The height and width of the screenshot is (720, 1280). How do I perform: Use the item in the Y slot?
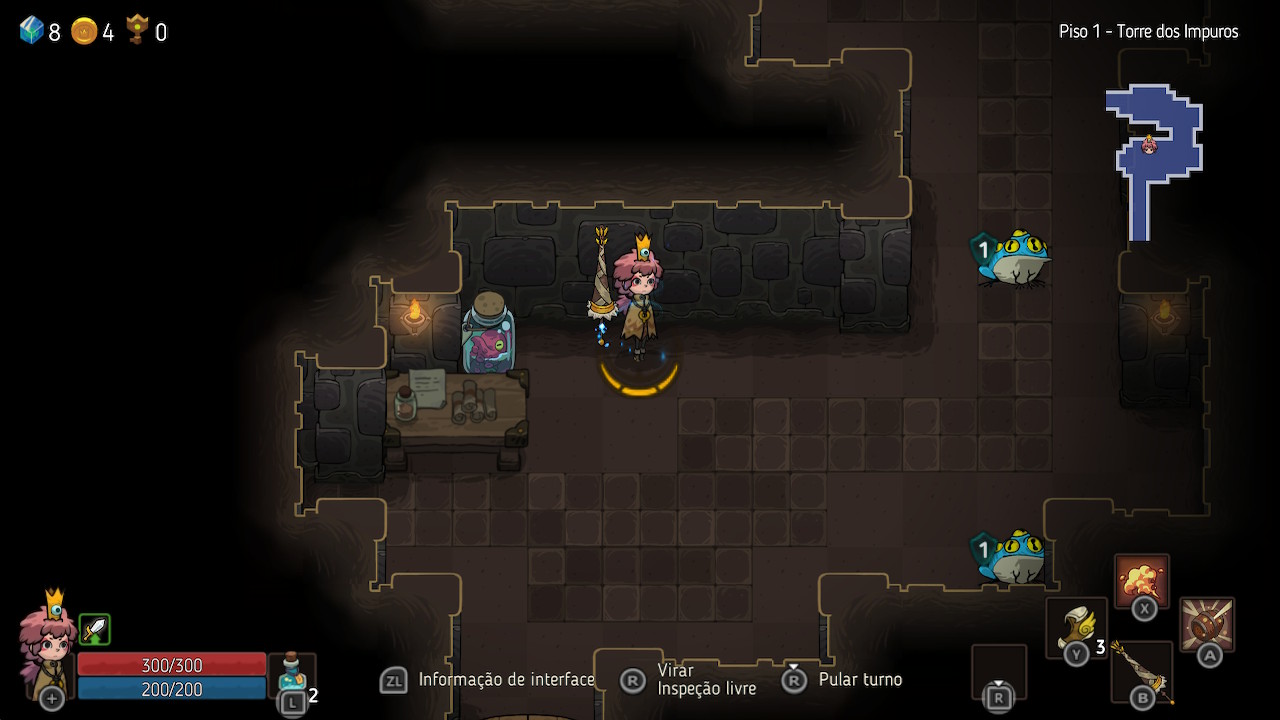[x=1076, y=627]
